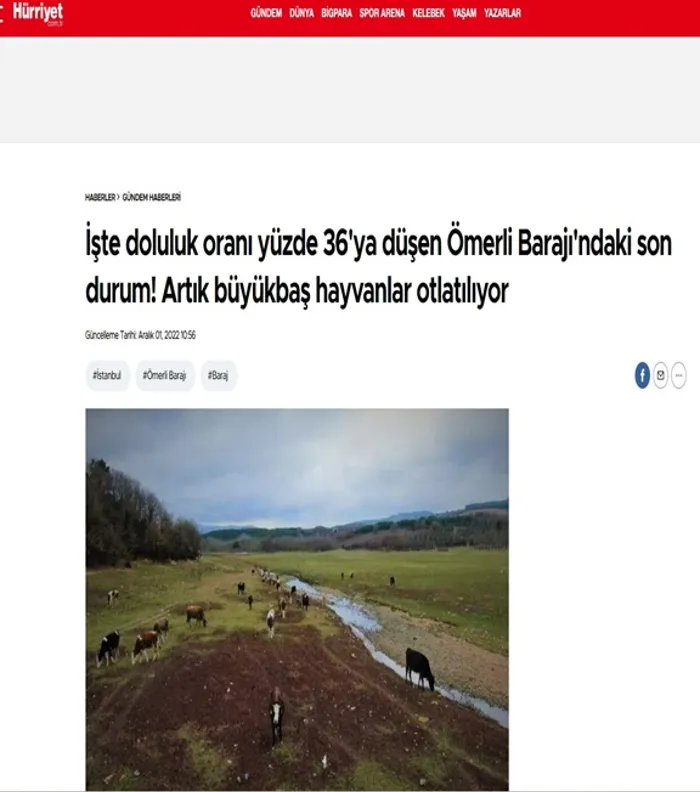Go to the YAŞAM section
Image resolution: width=700 pixels, height=792 pixels.
tap(464, 14)
